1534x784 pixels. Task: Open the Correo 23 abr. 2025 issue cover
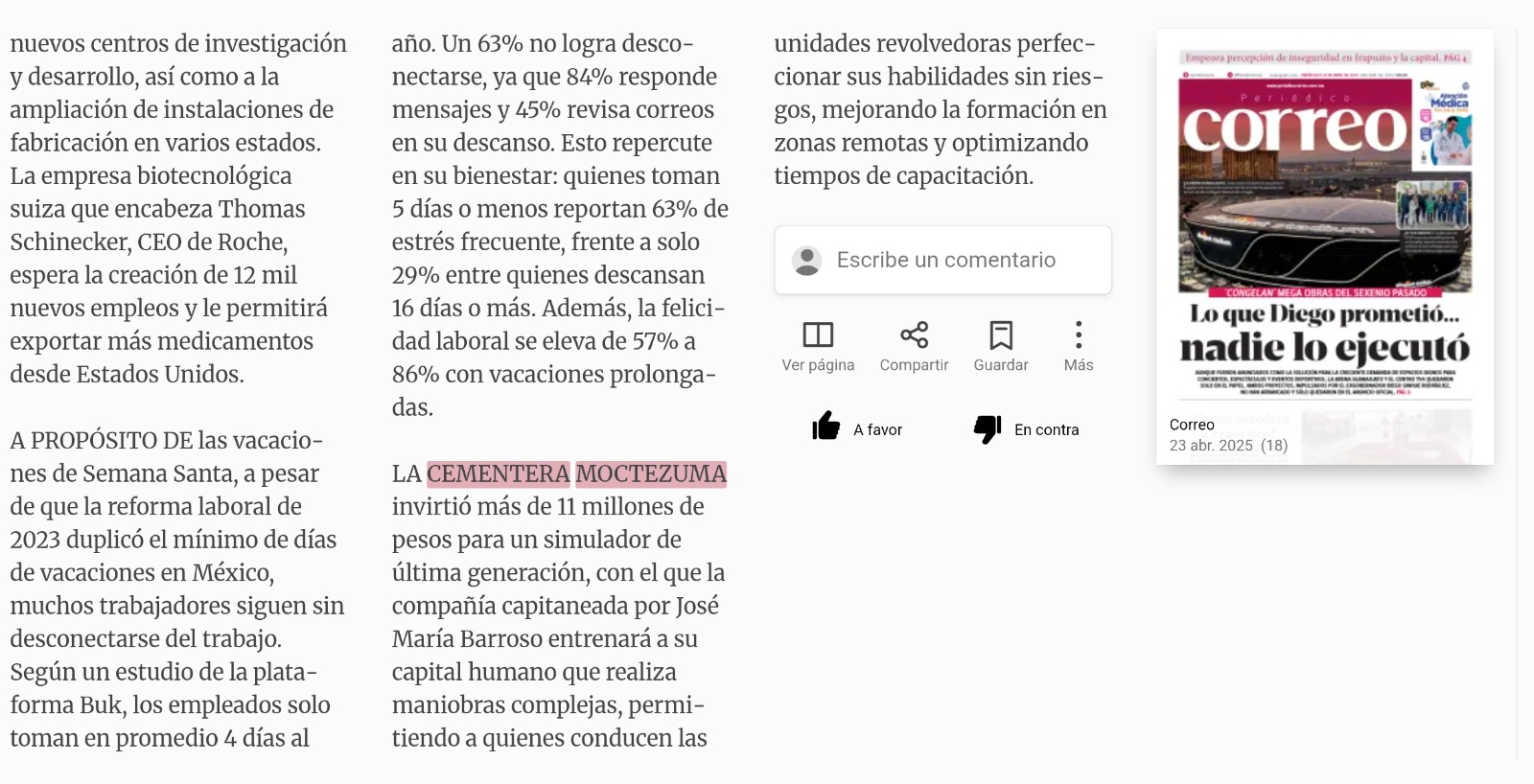(x=1325, y=246)
